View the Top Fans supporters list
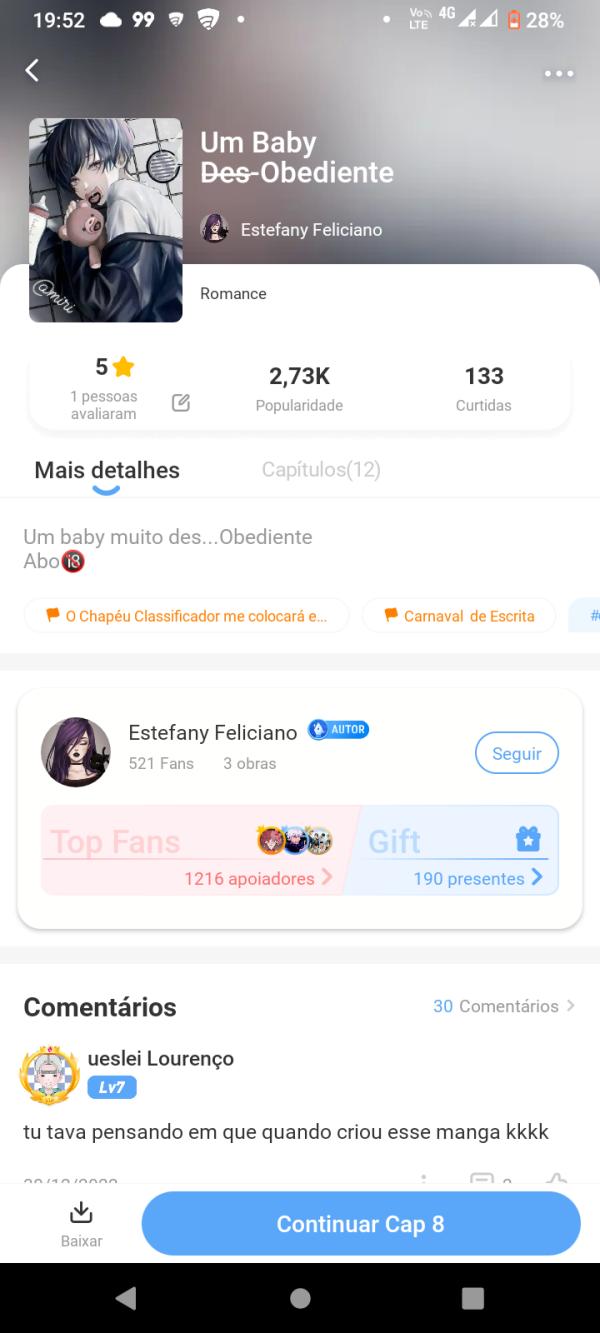The image size is (600, 1333). click(190, 851)
